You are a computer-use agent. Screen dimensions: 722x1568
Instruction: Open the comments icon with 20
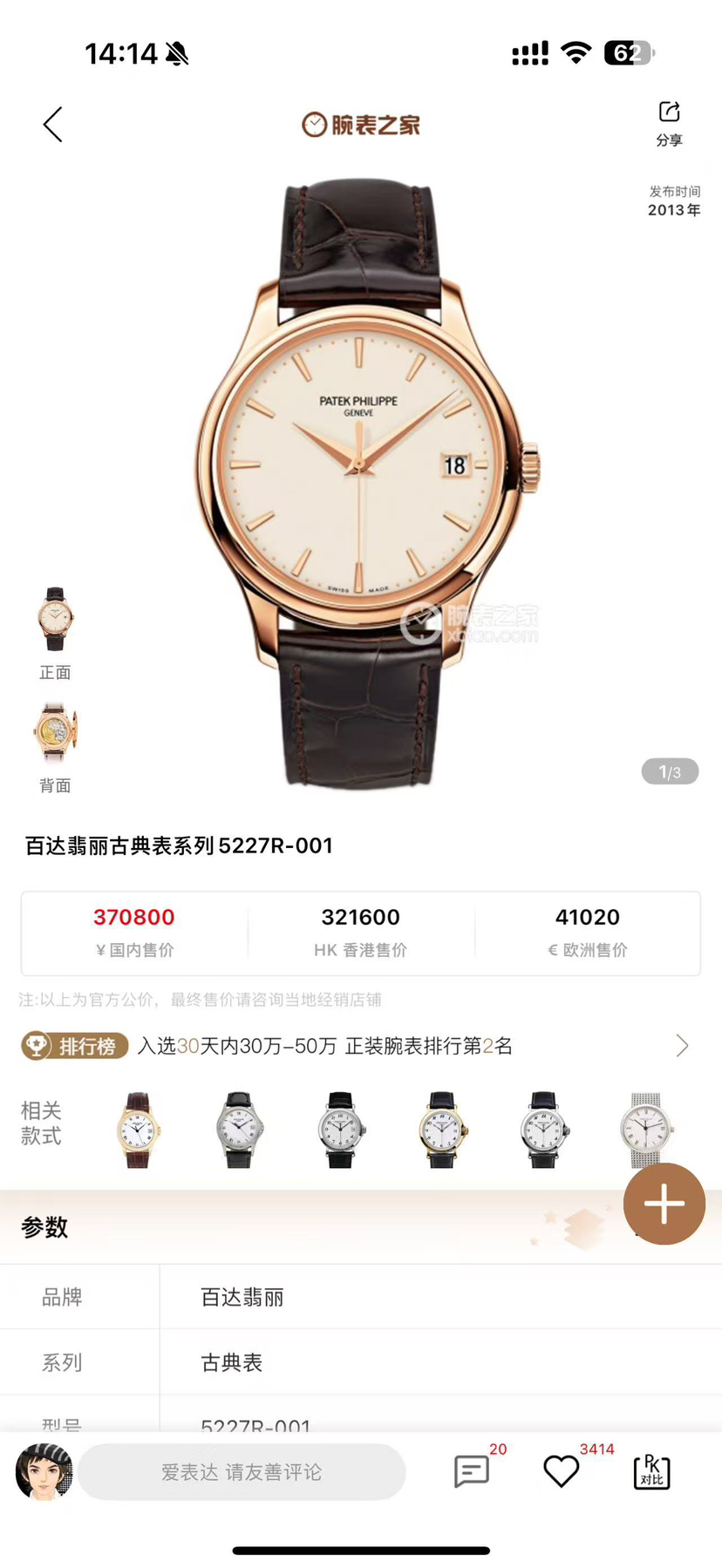click(472, 1471)
